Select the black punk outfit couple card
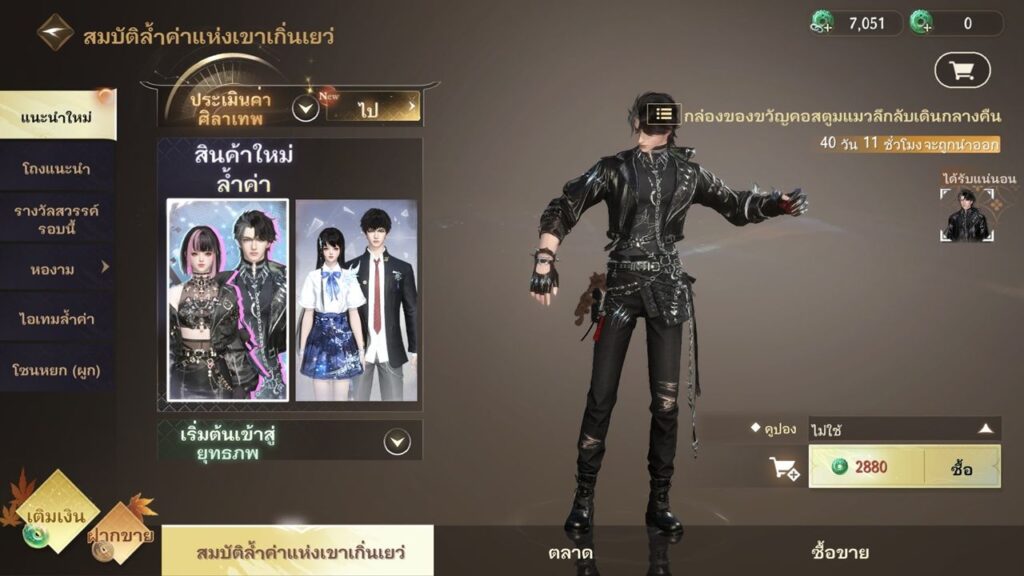 228,300
